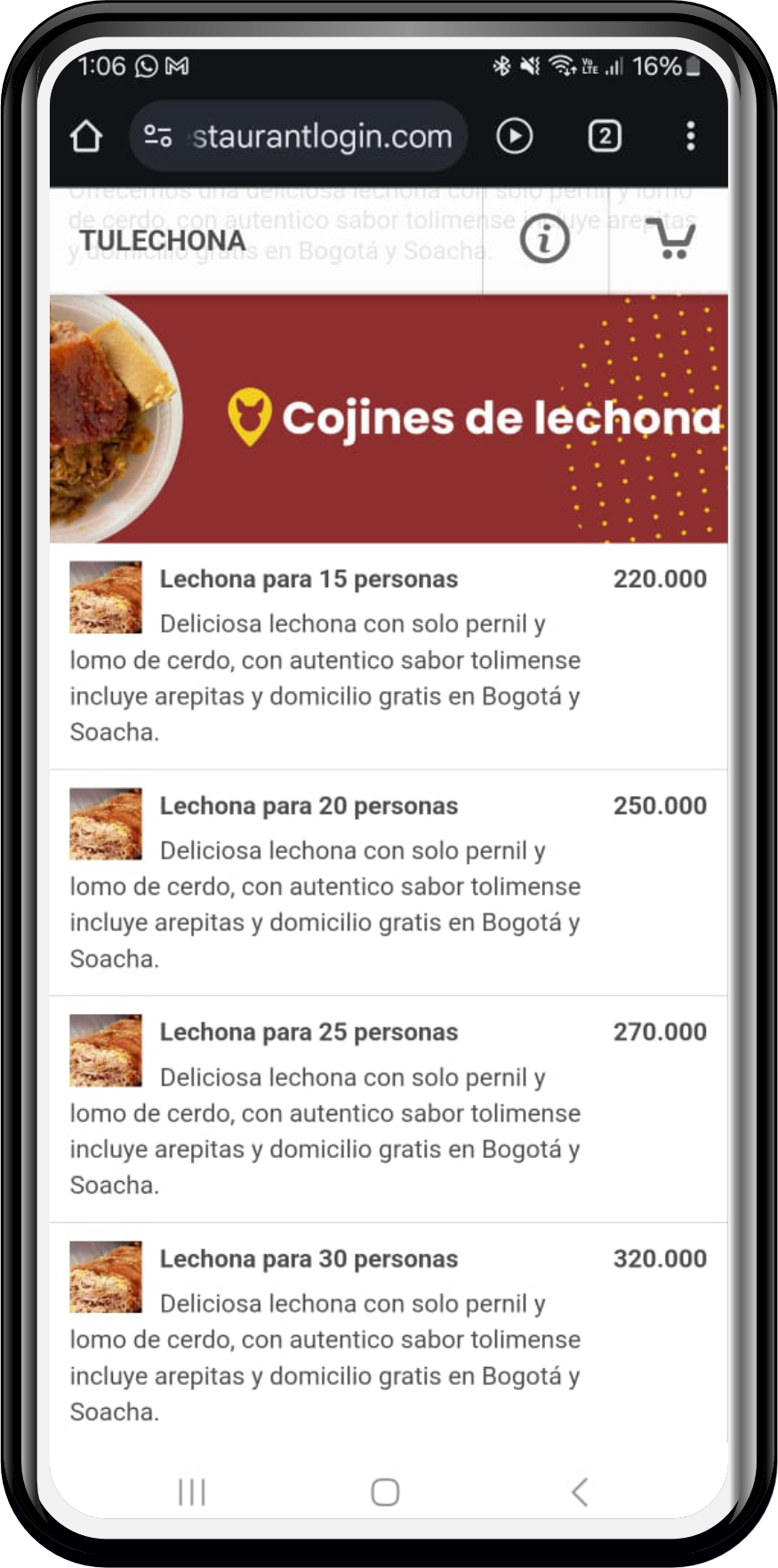The height and width of the screenshot is (1568, 778).
Task: Add Lechona para 30 personas
Action: 309,1259
